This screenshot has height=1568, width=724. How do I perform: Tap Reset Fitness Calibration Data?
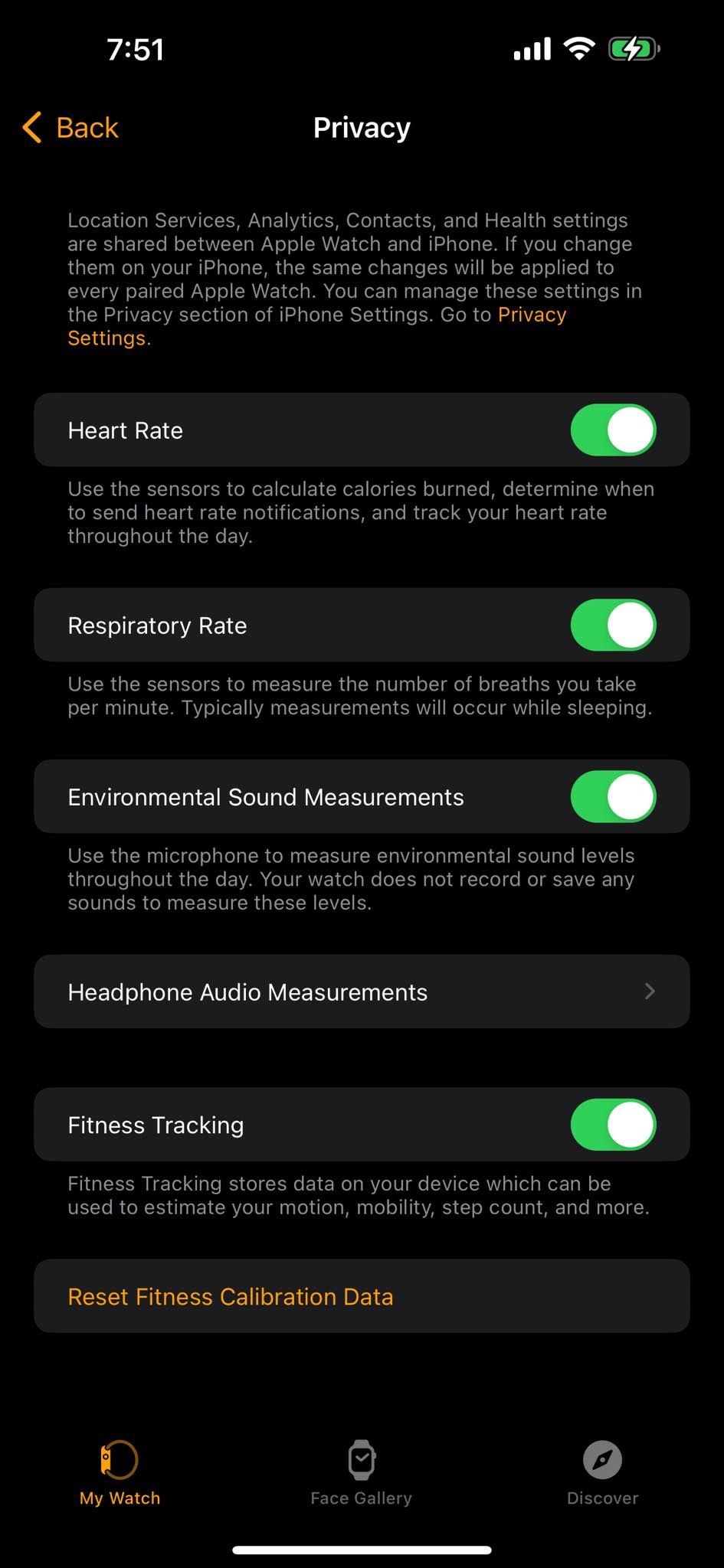231,1296
